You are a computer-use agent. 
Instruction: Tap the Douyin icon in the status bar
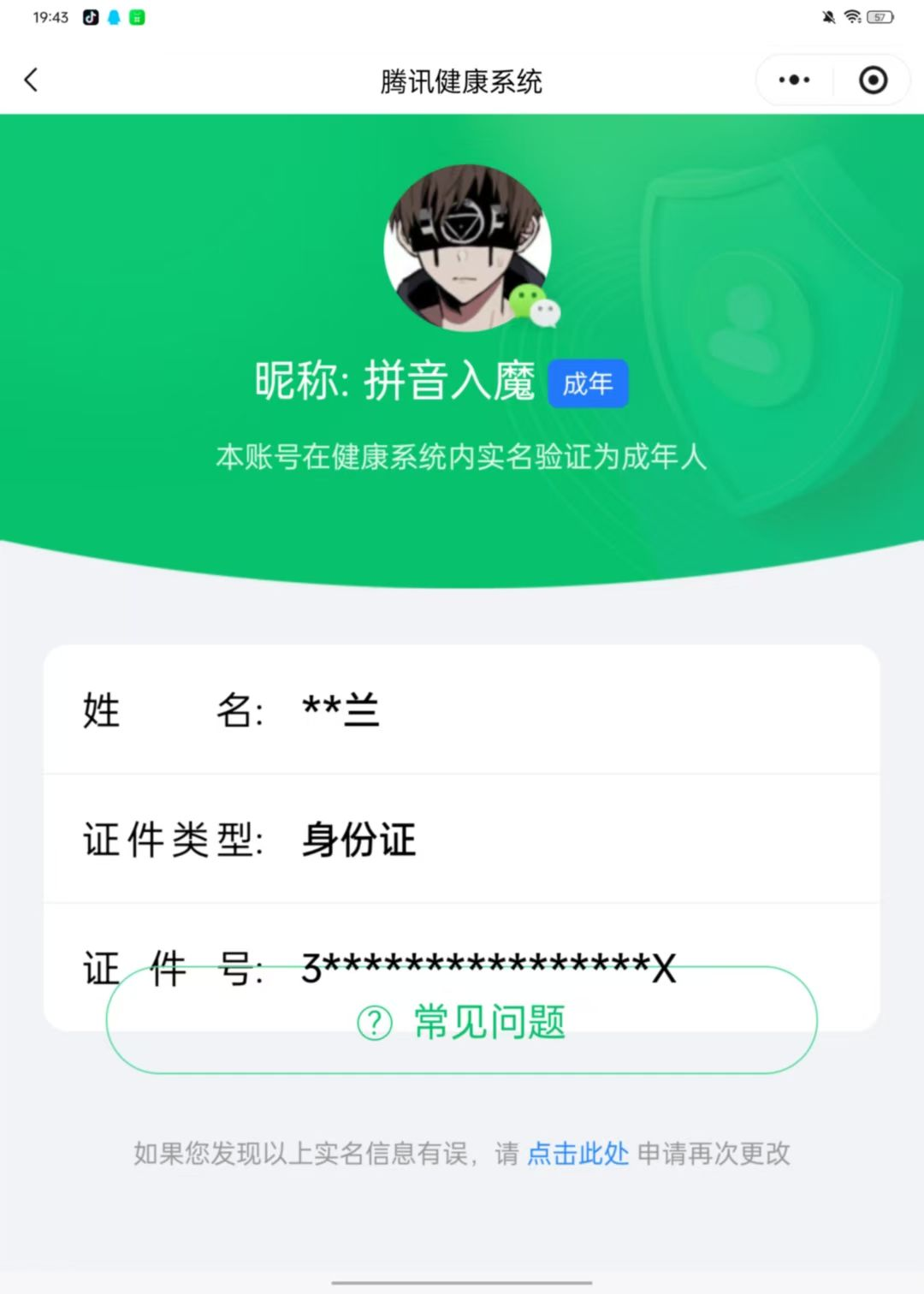91,16
